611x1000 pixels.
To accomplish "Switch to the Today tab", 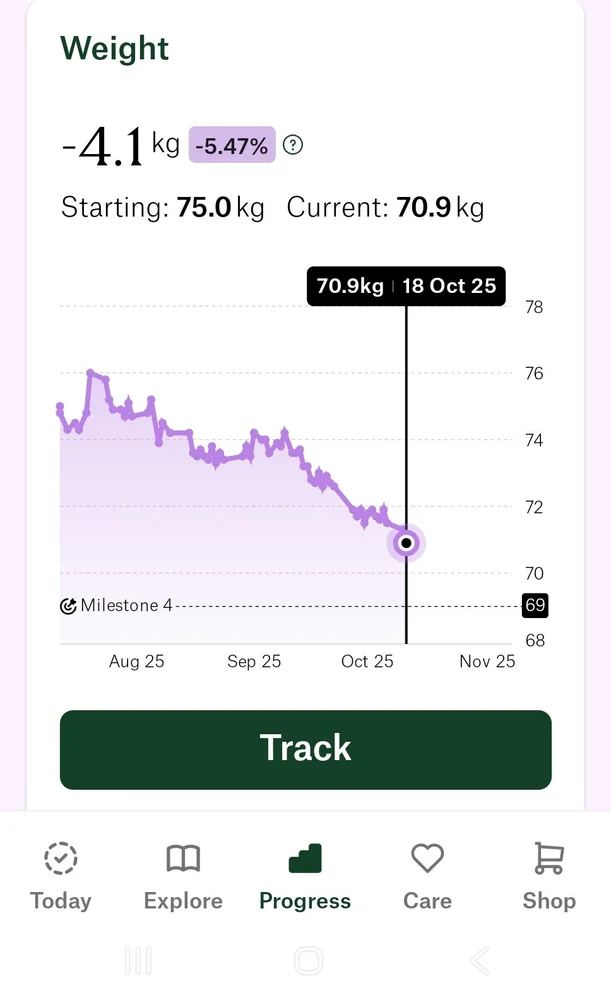I will click(x=61, y=877).
